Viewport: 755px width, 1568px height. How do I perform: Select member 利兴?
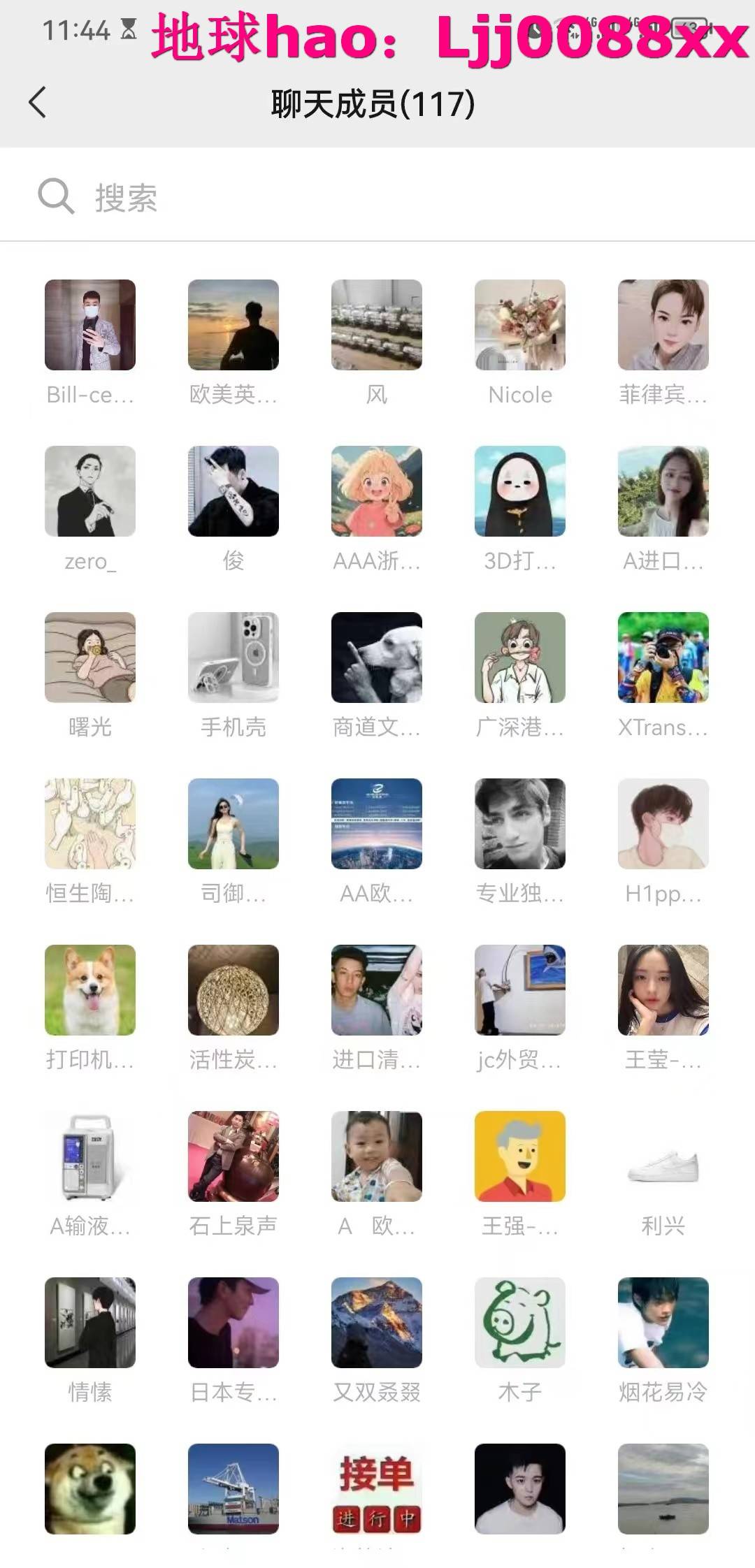pos(663,1156)
